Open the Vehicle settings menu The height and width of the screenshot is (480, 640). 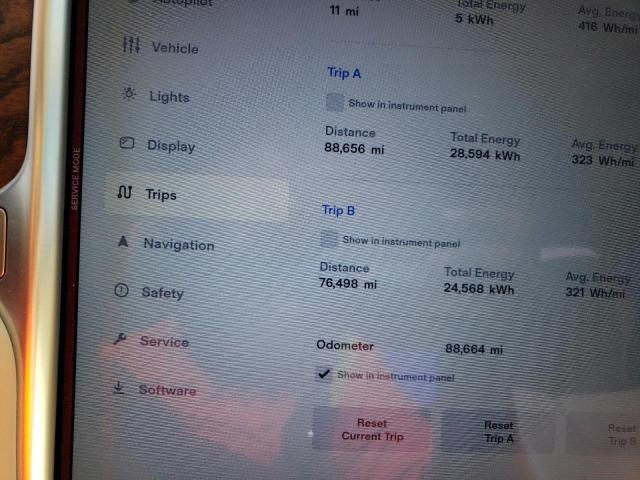point(161,46)
